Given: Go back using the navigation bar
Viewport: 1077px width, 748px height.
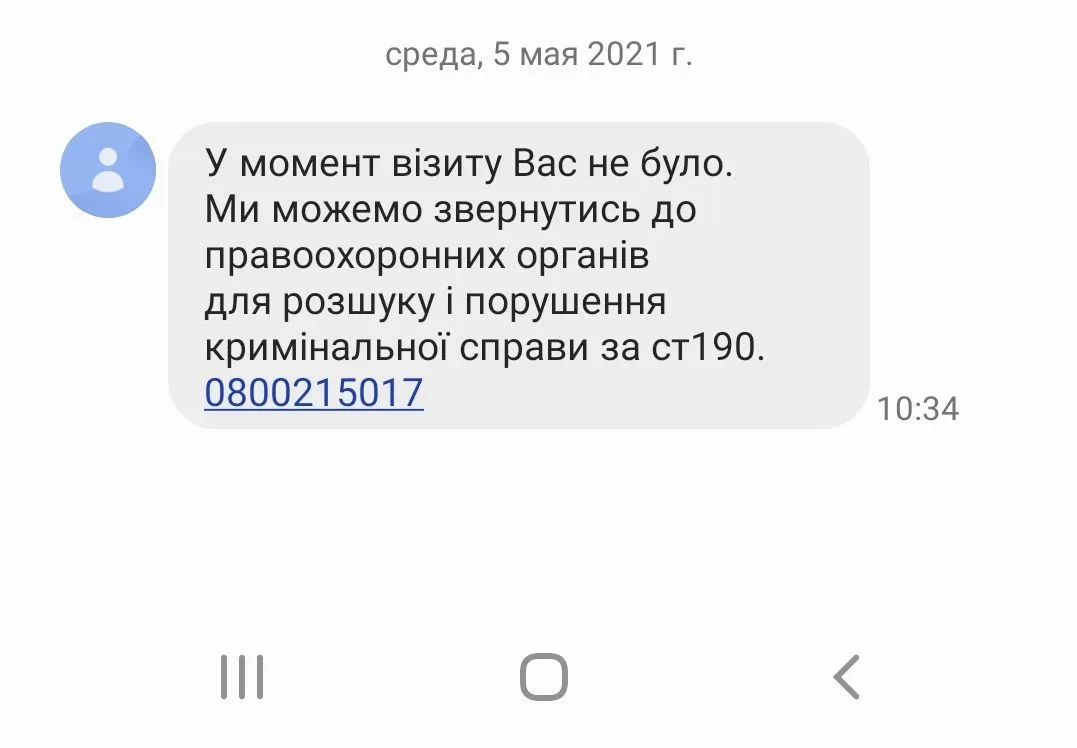Looking at the screenshot, I should 846,677.
